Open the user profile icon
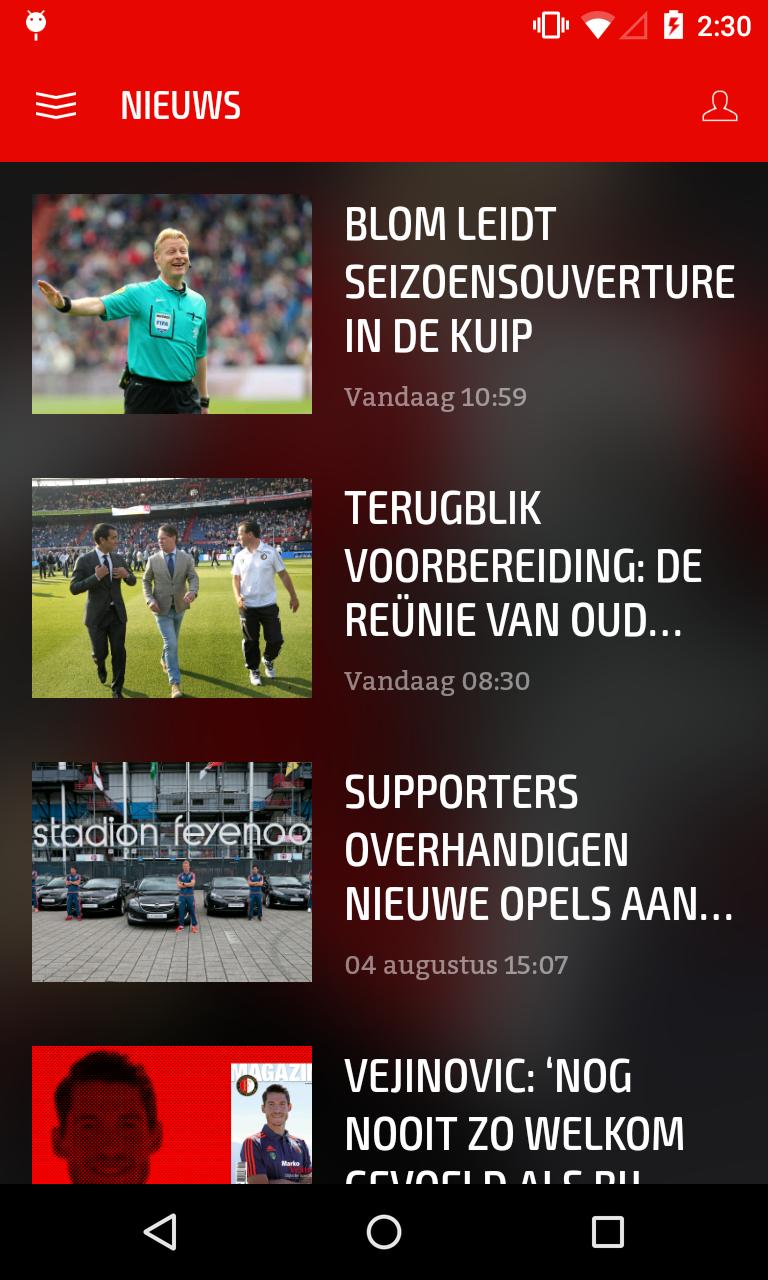Screen dimensions: 768x1280 [x=719, y=104]
